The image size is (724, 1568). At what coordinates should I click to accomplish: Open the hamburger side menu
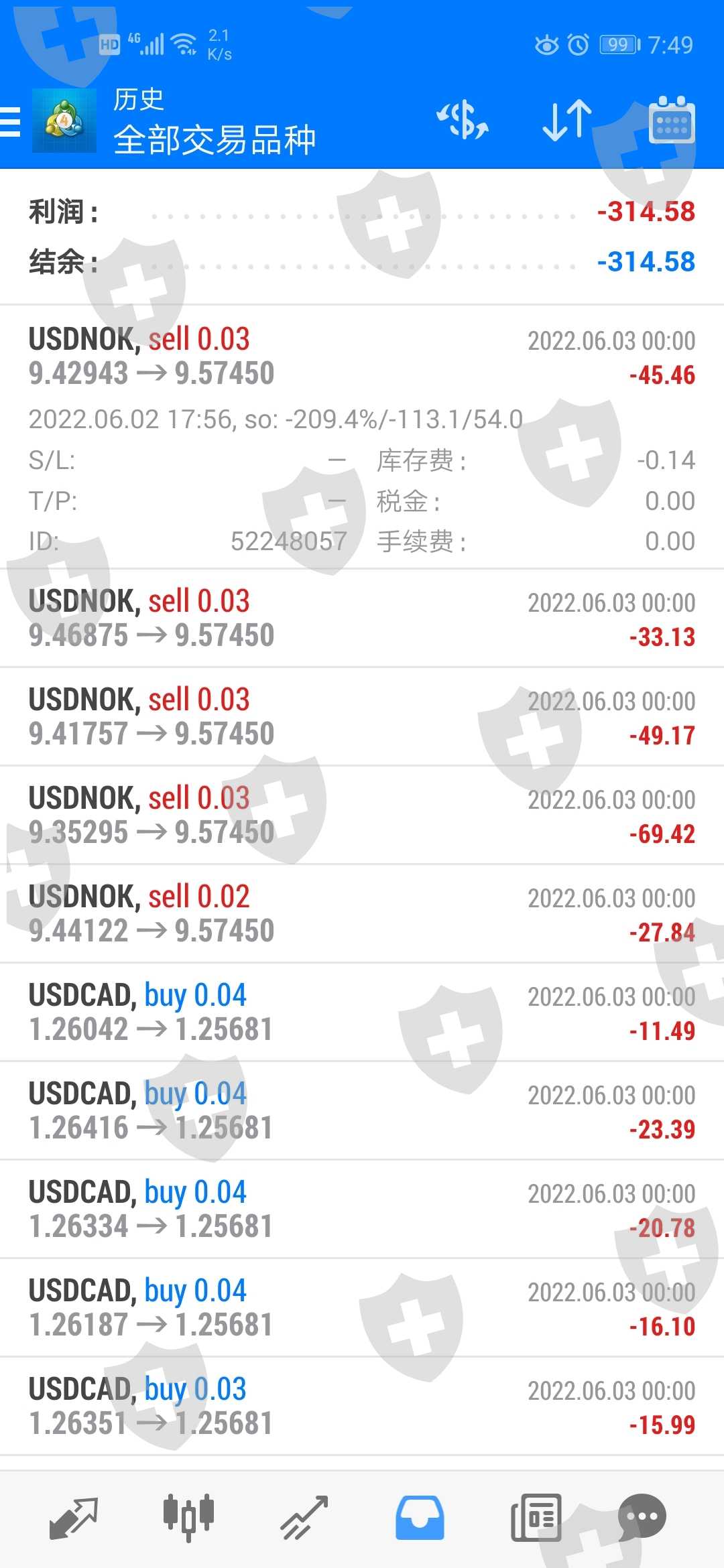(x=11, y=122)
